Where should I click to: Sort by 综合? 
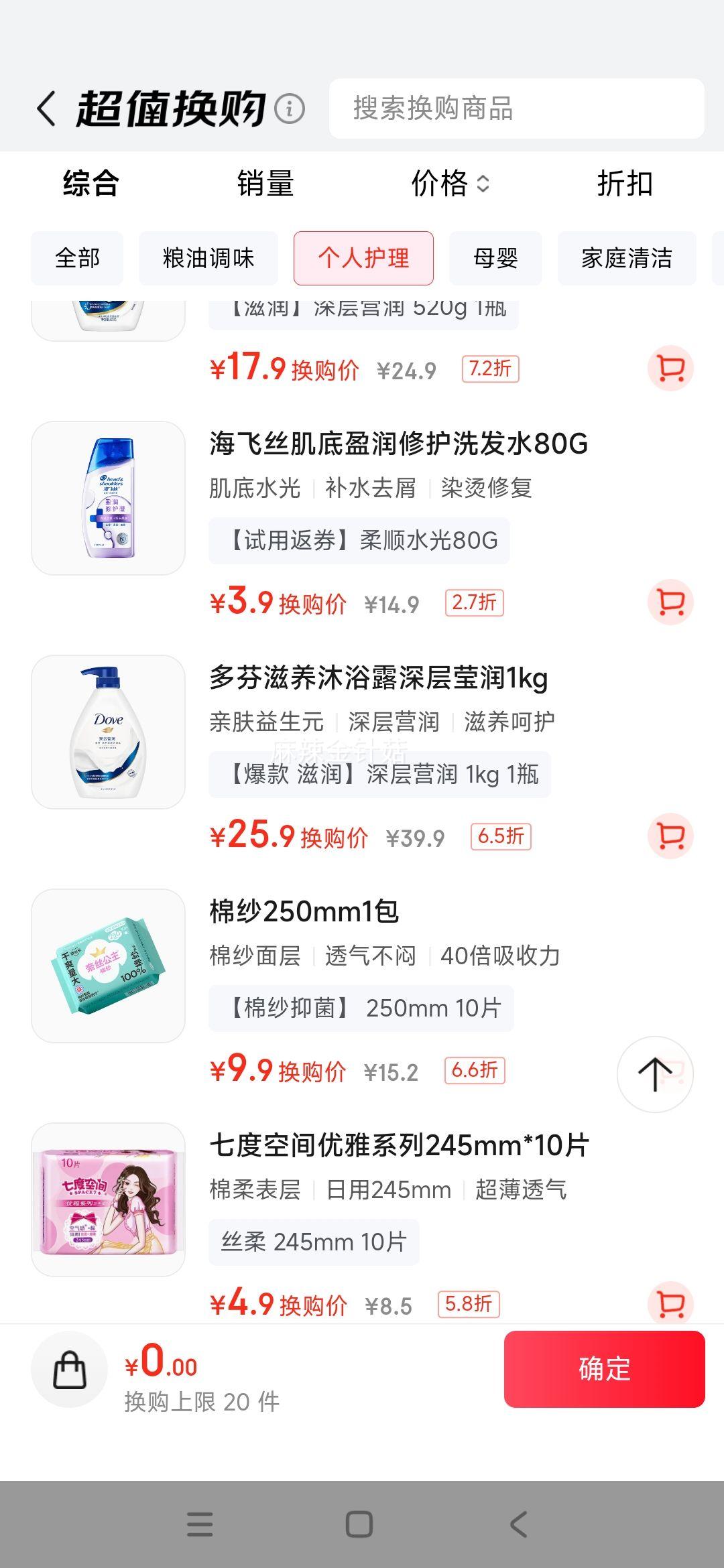click(90, 183)
